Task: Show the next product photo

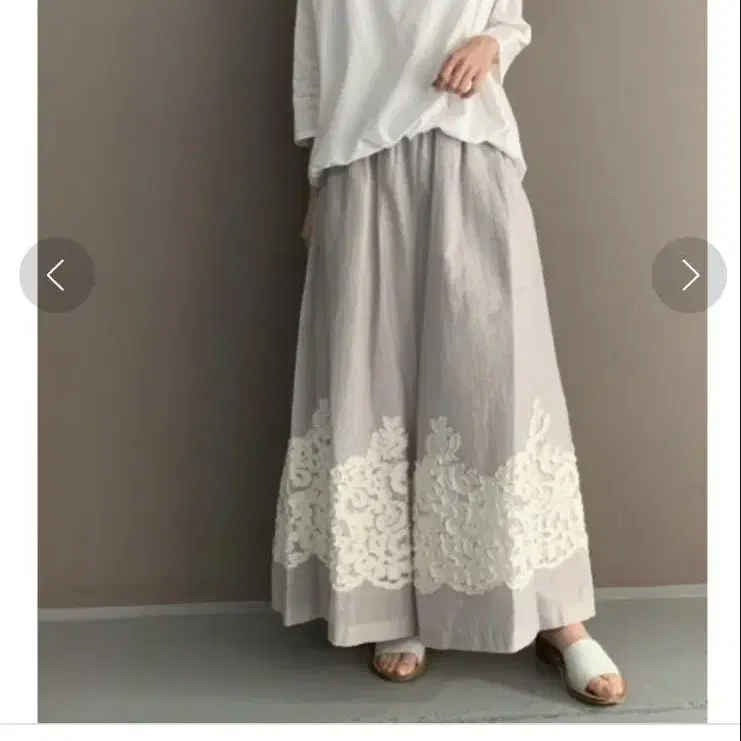Action: 689,275
